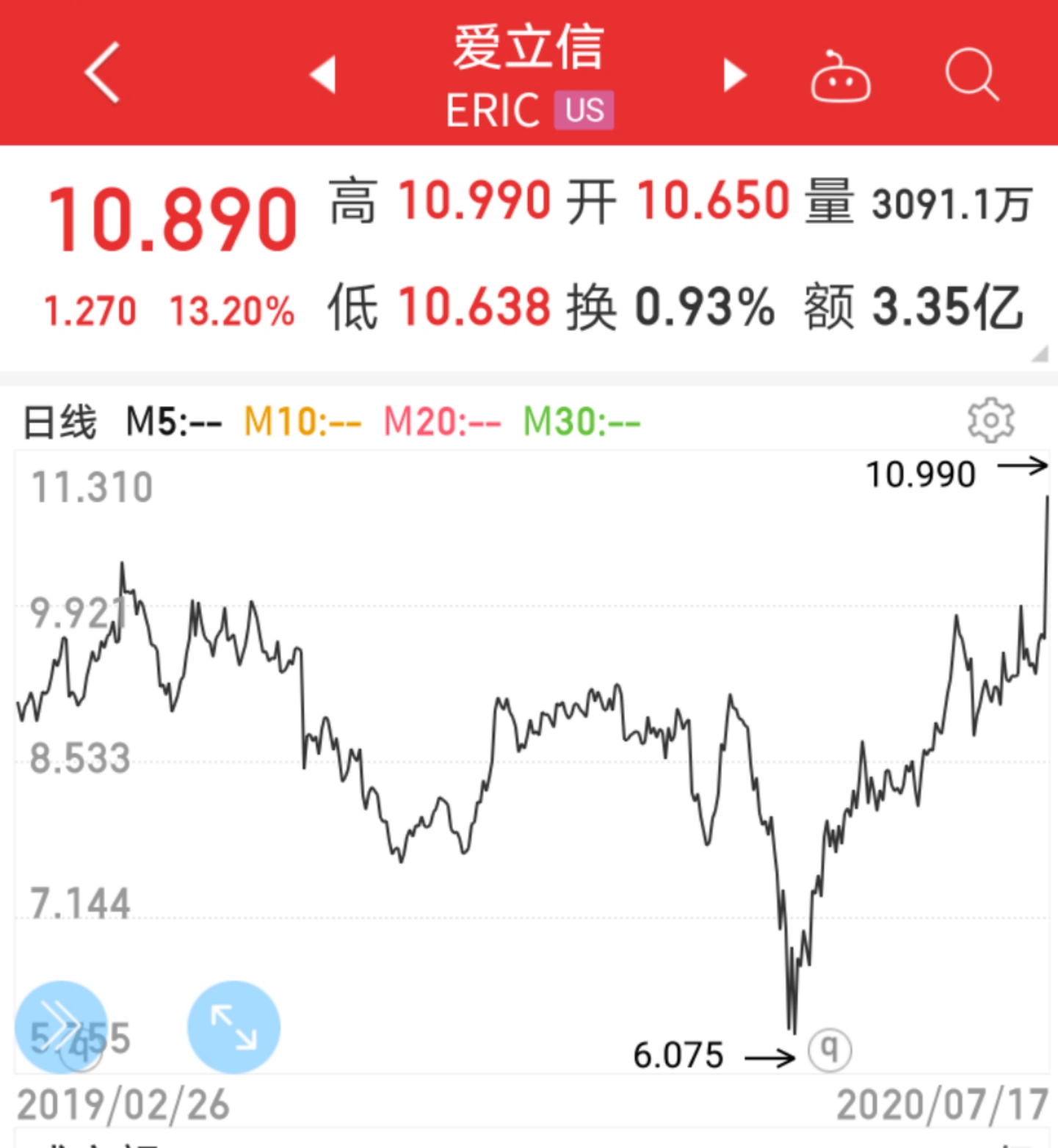This screenshot has height=1148, width=1058.
Task: Switch to next stock with right arrow
Action: [x=733, y=76]
